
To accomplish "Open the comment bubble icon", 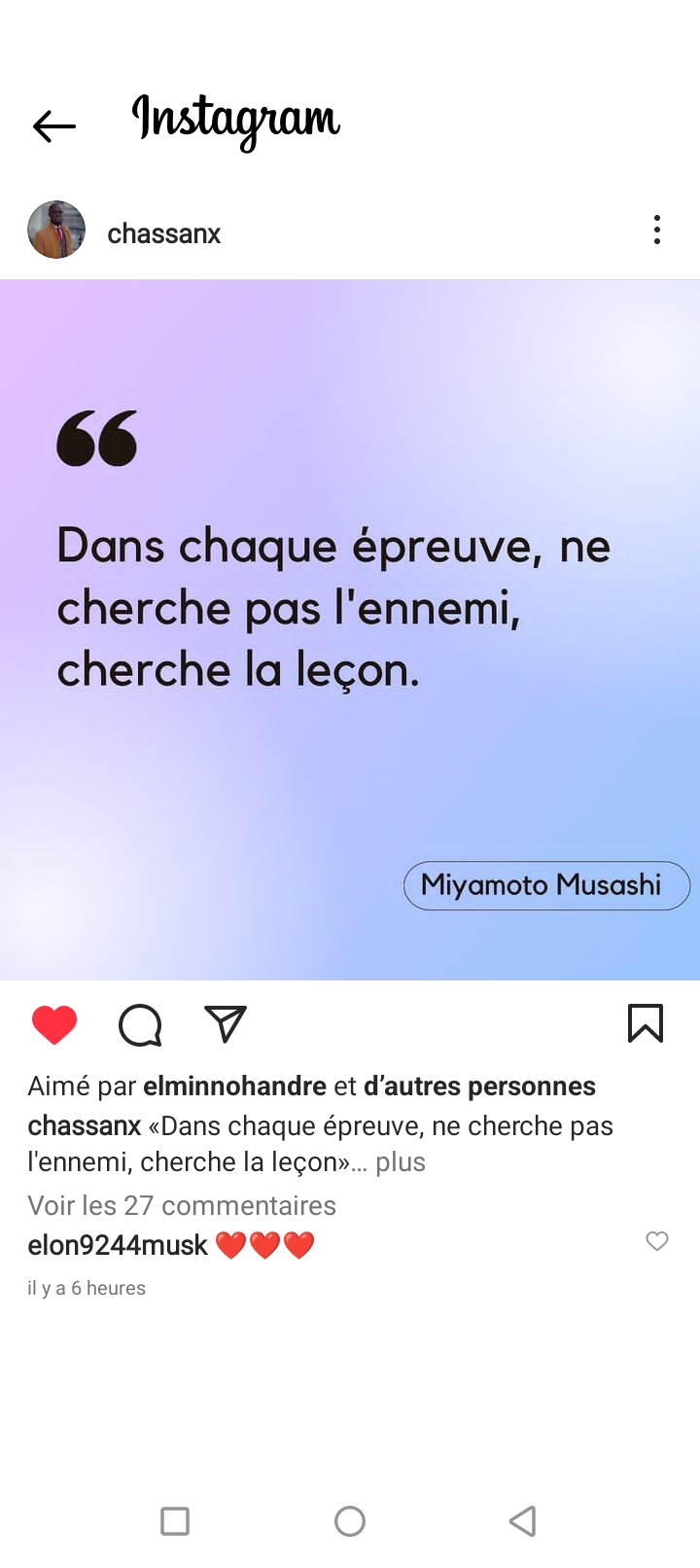I will [x=140, y=1025].
